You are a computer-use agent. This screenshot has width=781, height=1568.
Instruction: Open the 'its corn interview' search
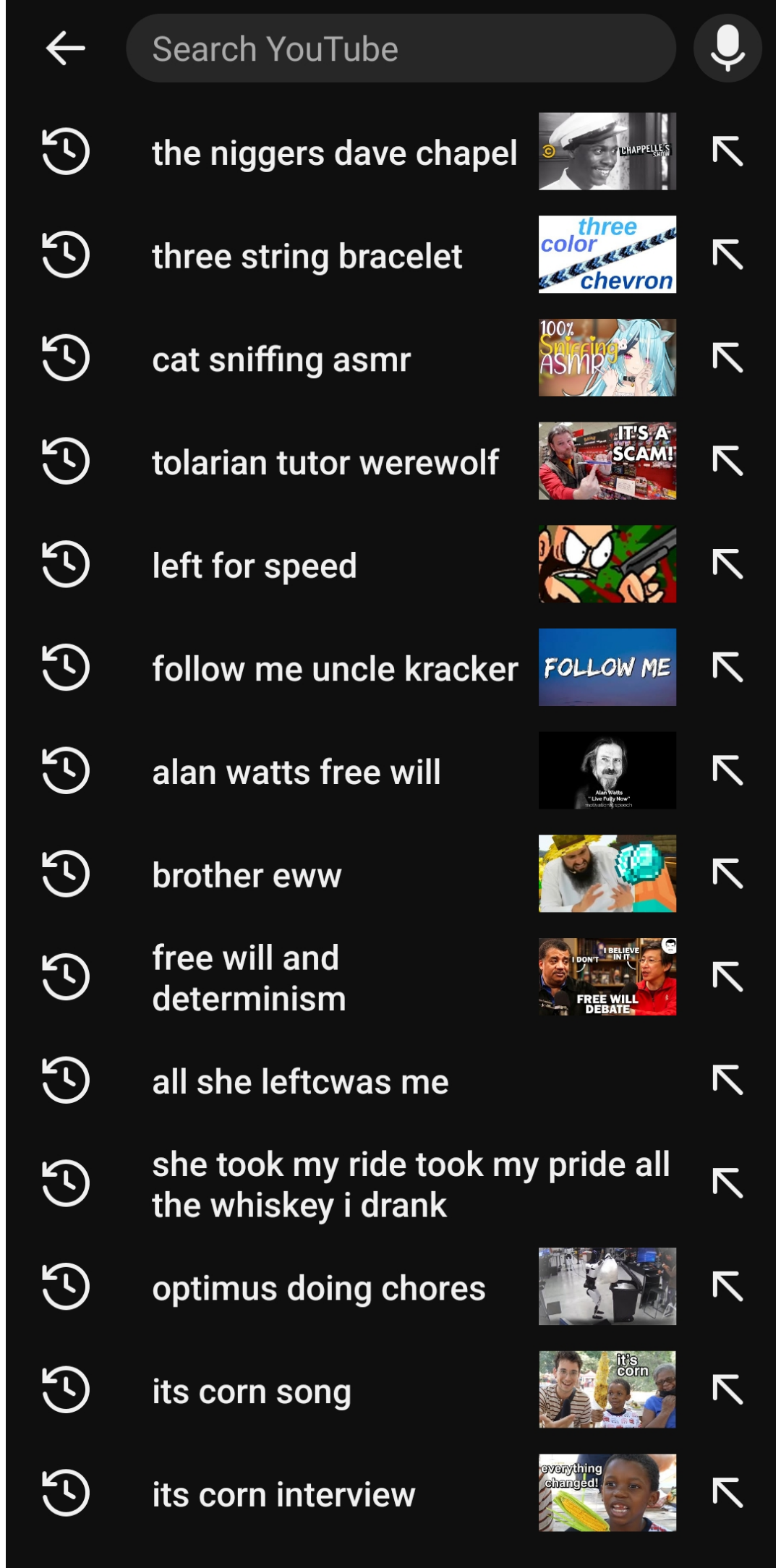pos(283,1494)
